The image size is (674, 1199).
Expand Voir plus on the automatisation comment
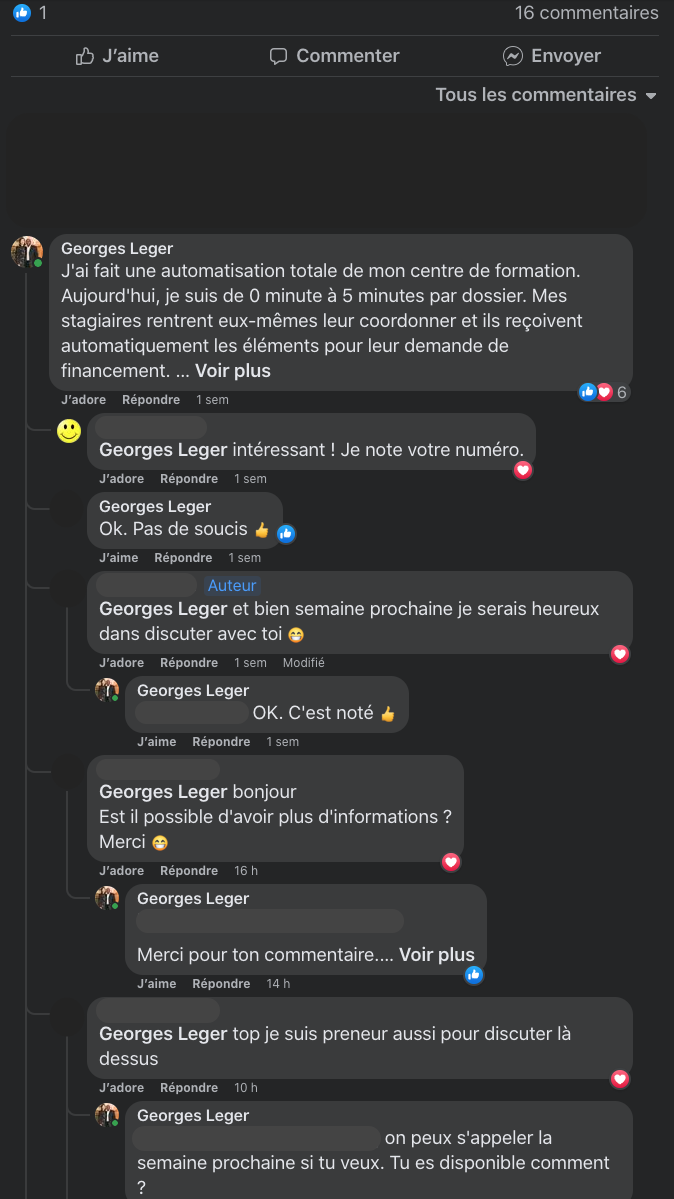pos(232,370)
